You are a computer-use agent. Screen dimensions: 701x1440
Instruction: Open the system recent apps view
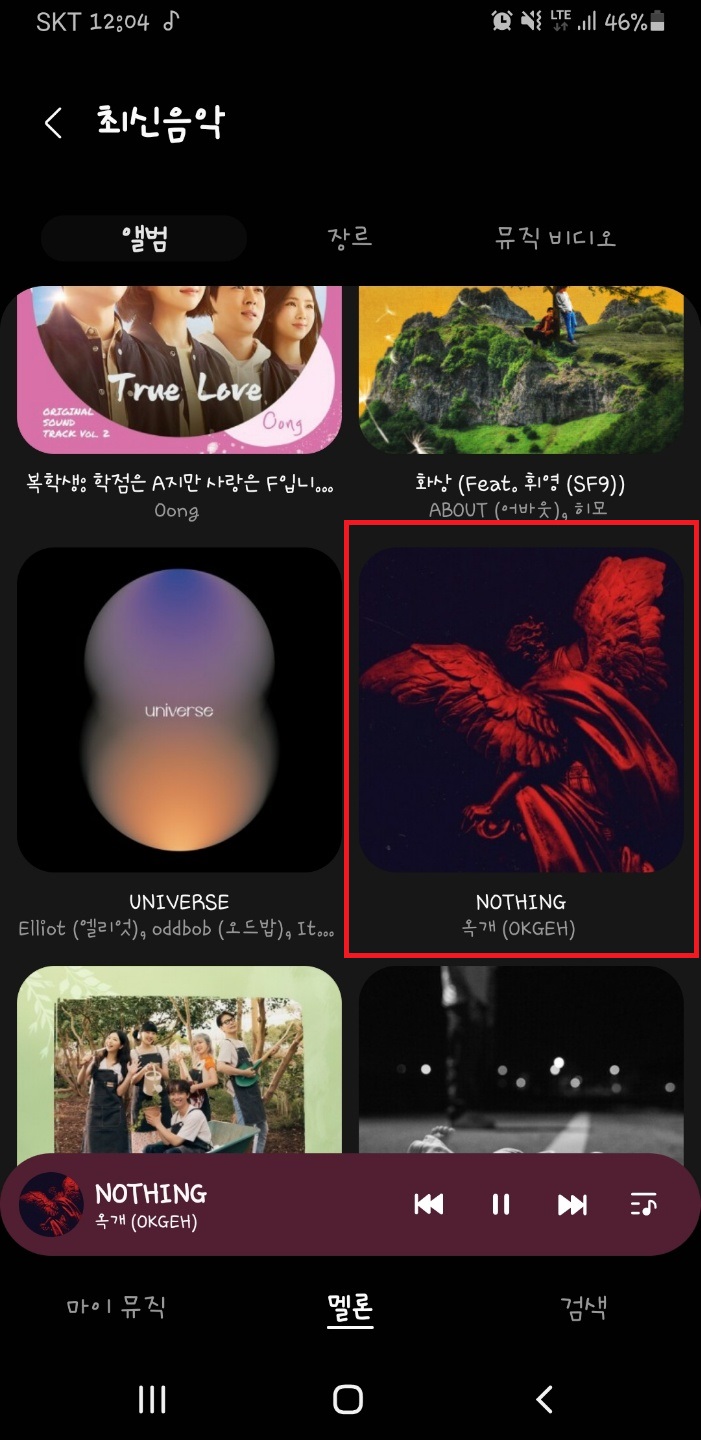152,1399
